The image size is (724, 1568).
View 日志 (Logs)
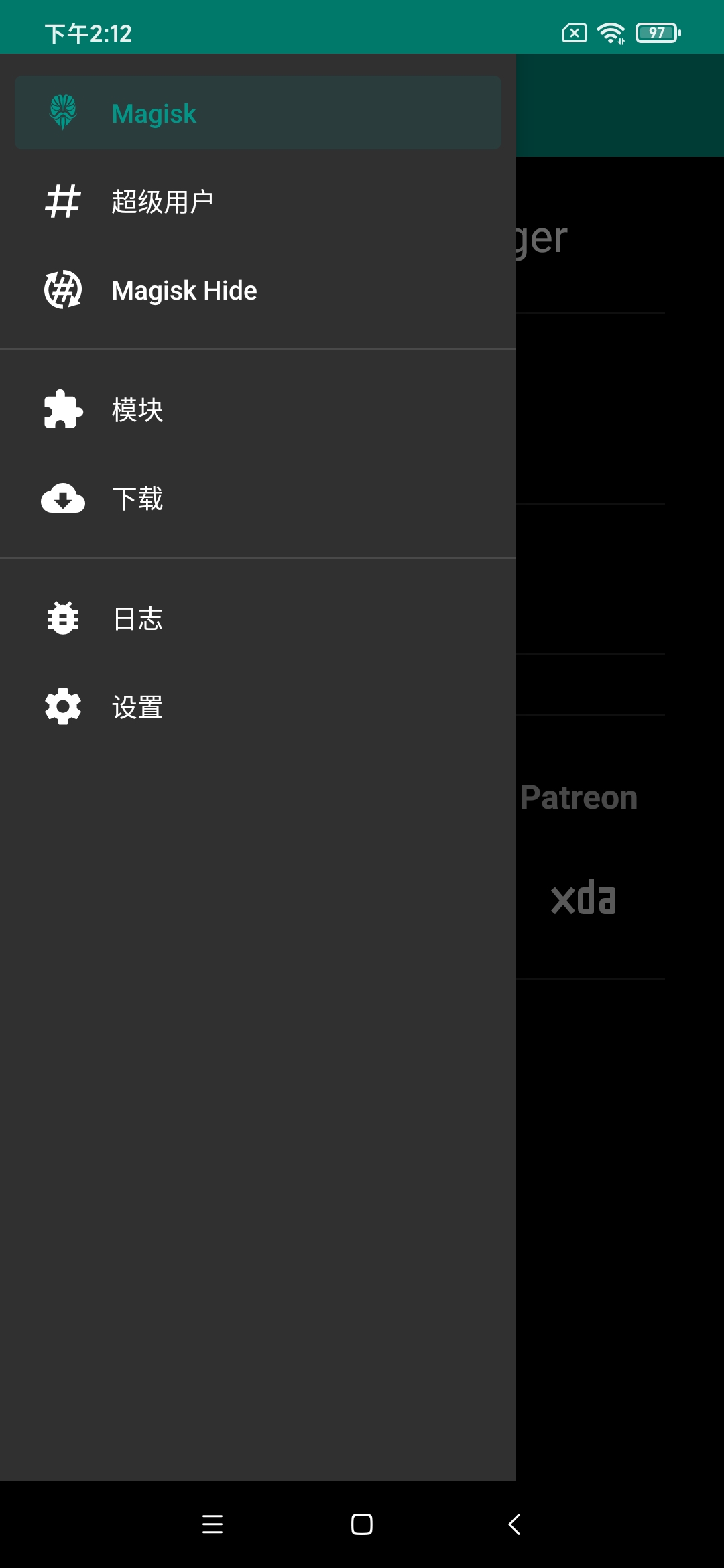[257, 618]
